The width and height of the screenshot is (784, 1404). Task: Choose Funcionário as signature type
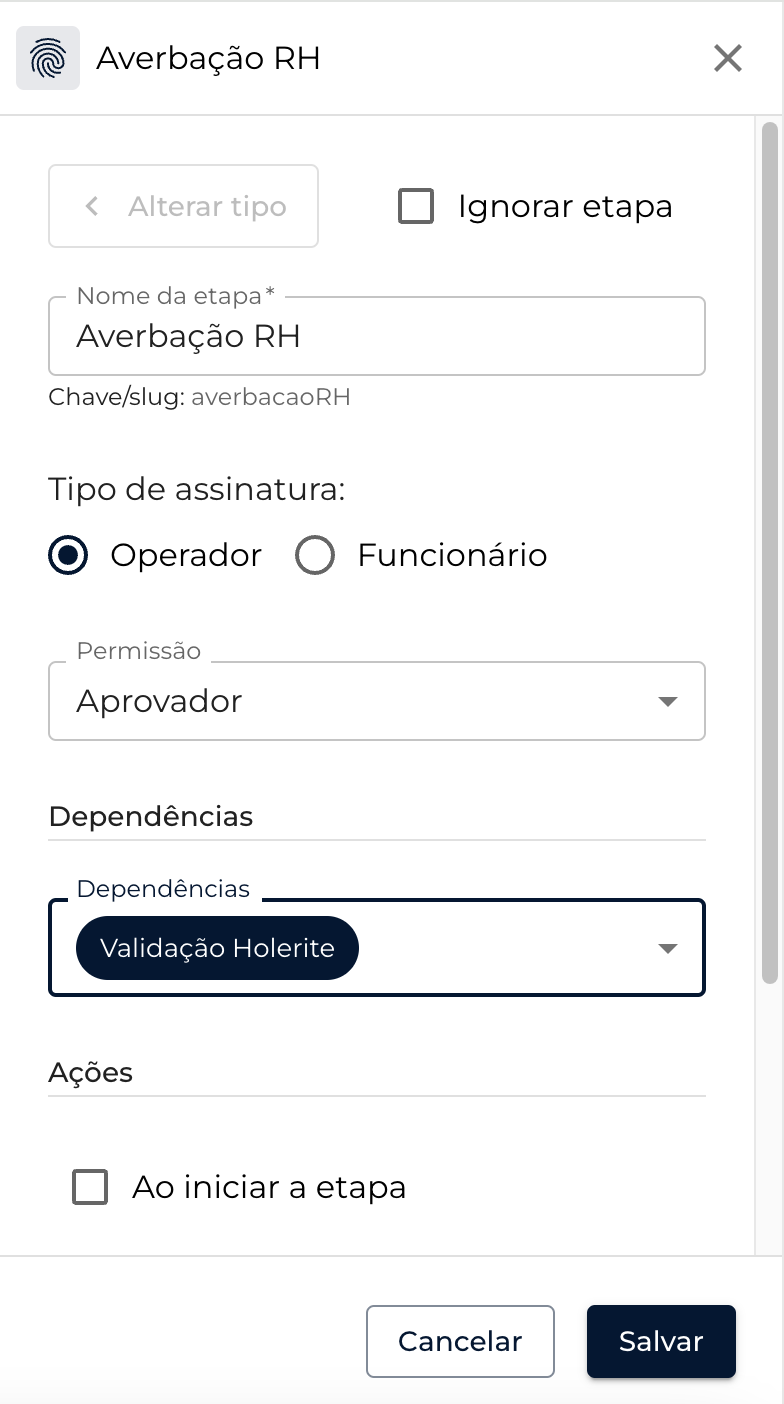(x=315, y=556)
